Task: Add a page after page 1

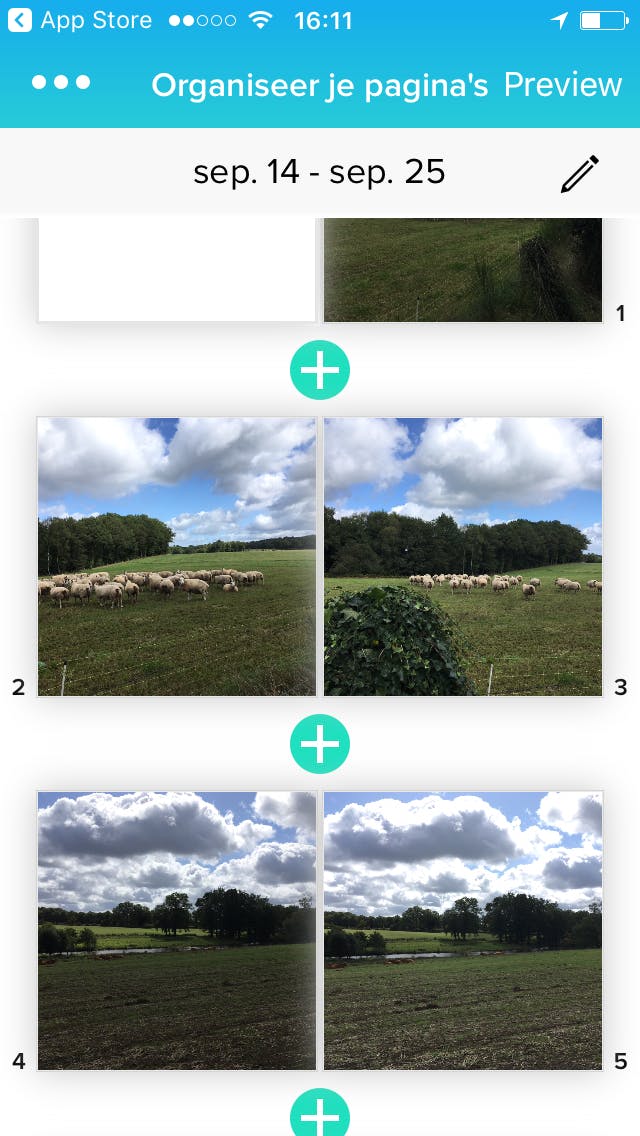Action: pos(320,370)
